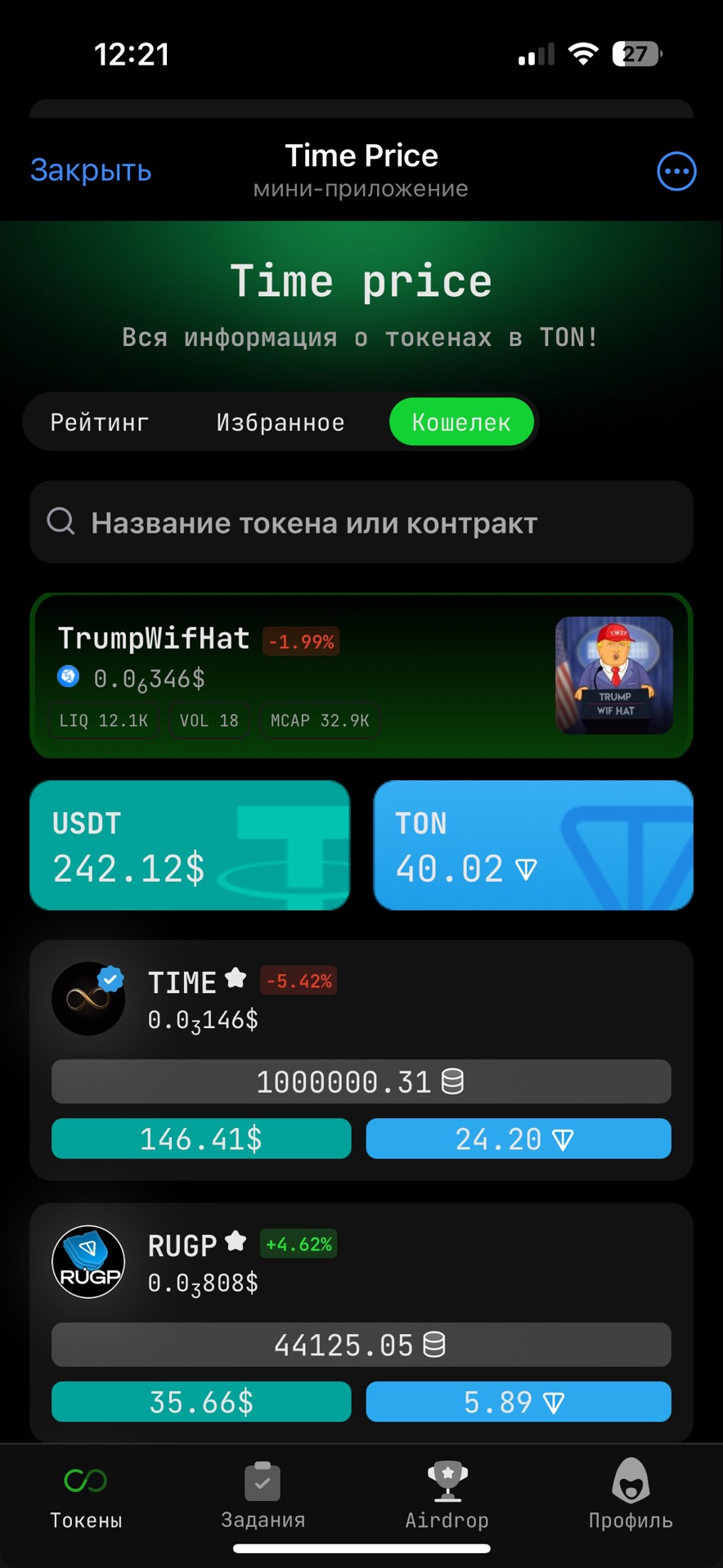Open the three-dot options menu

676,170
